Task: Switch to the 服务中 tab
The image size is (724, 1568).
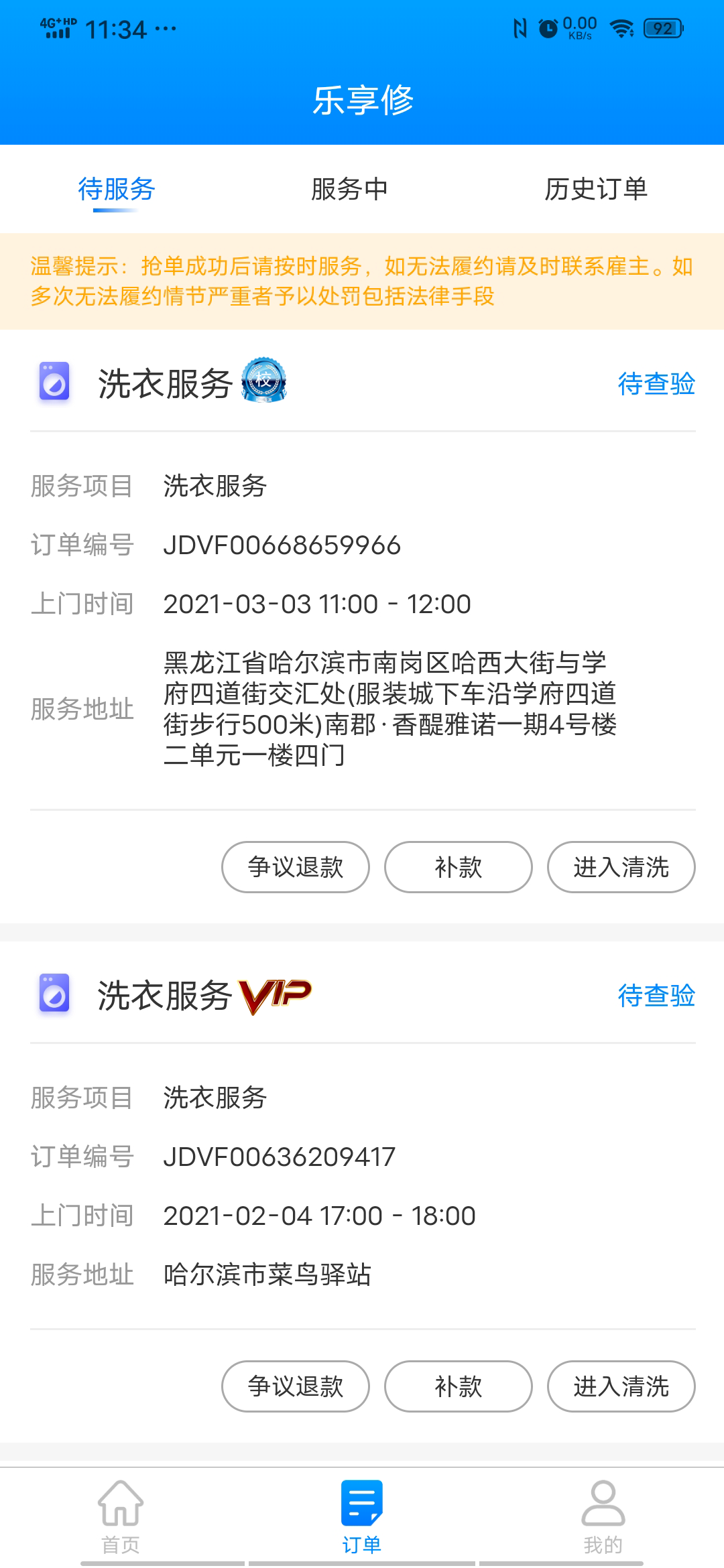Action: [x=349, y=190]
